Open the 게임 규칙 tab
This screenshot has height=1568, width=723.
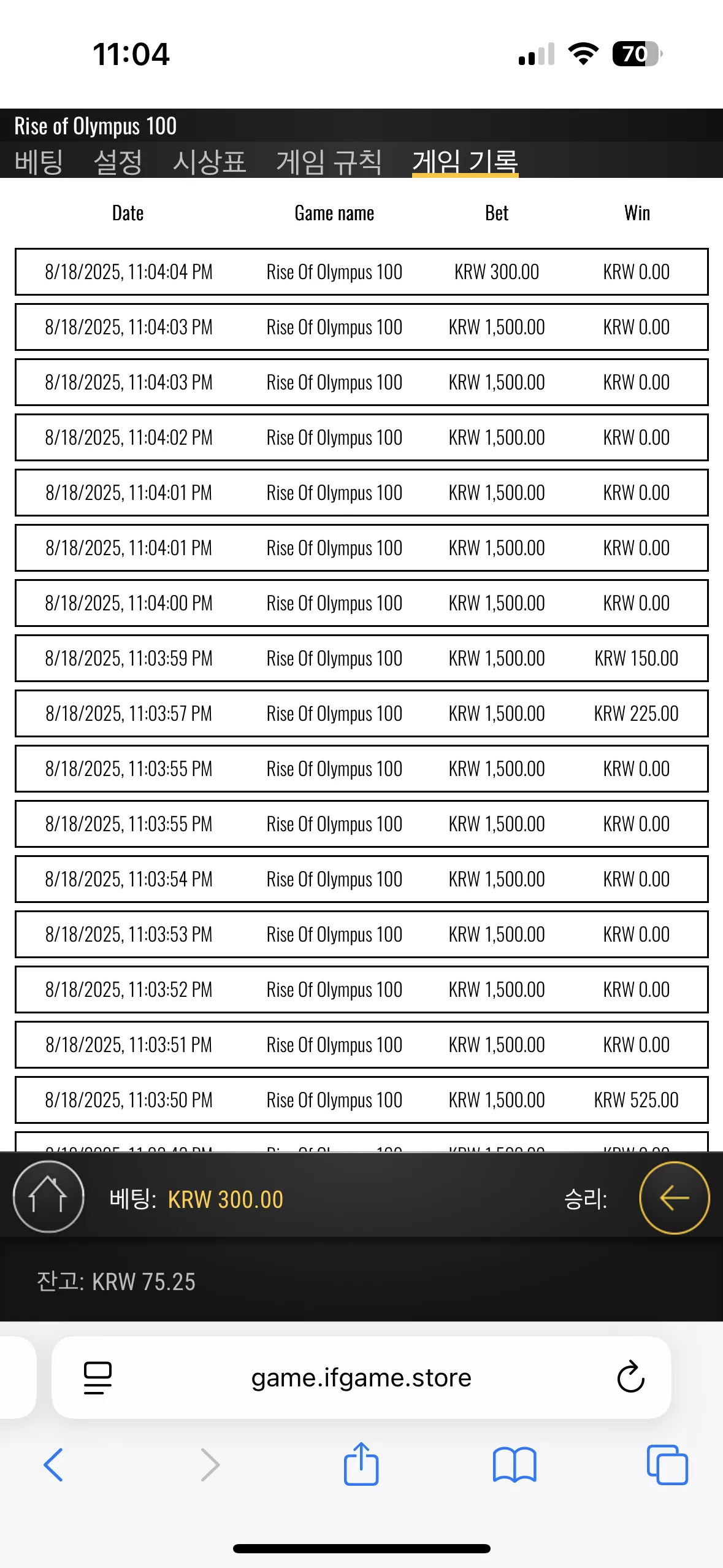[x=329, y=162]
